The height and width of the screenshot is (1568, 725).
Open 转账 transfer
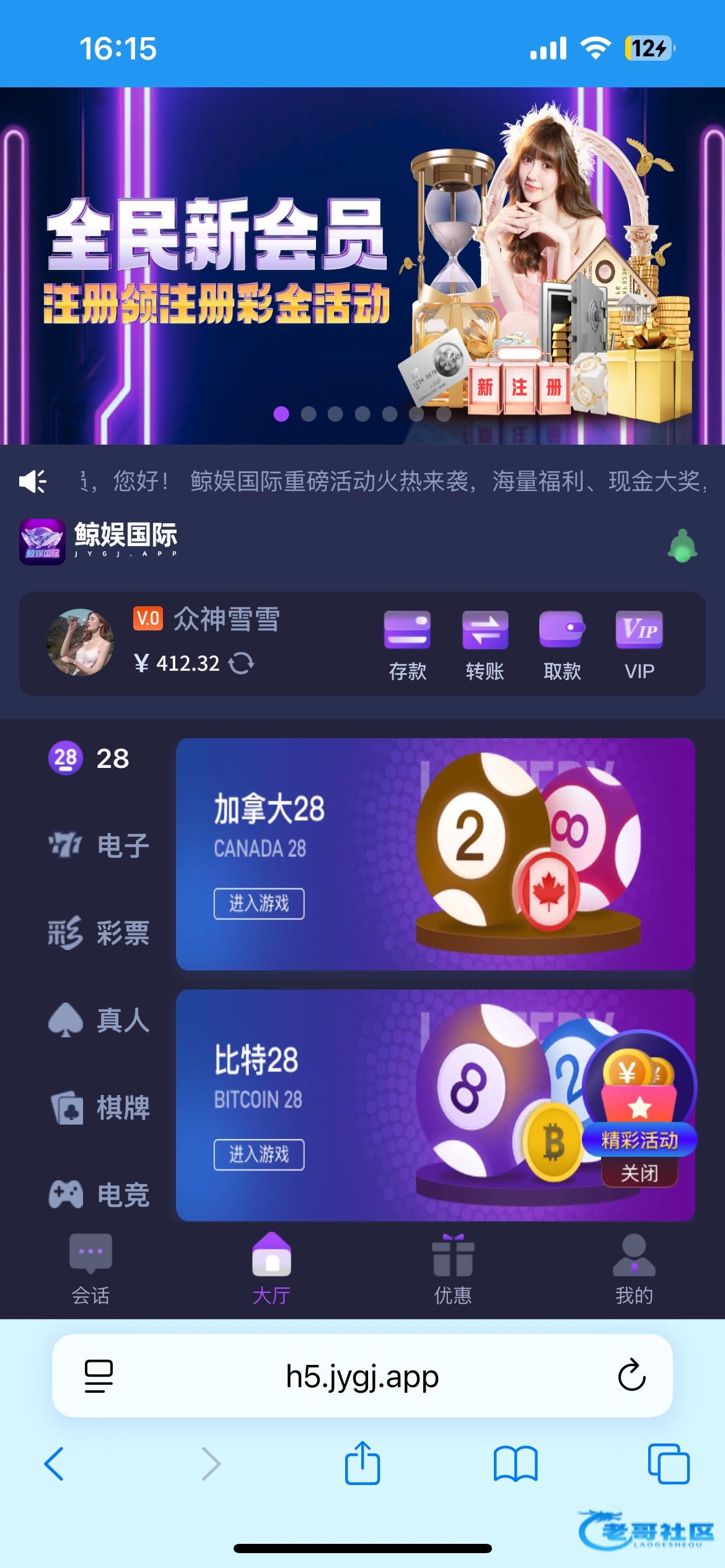[x=485, y=645]
